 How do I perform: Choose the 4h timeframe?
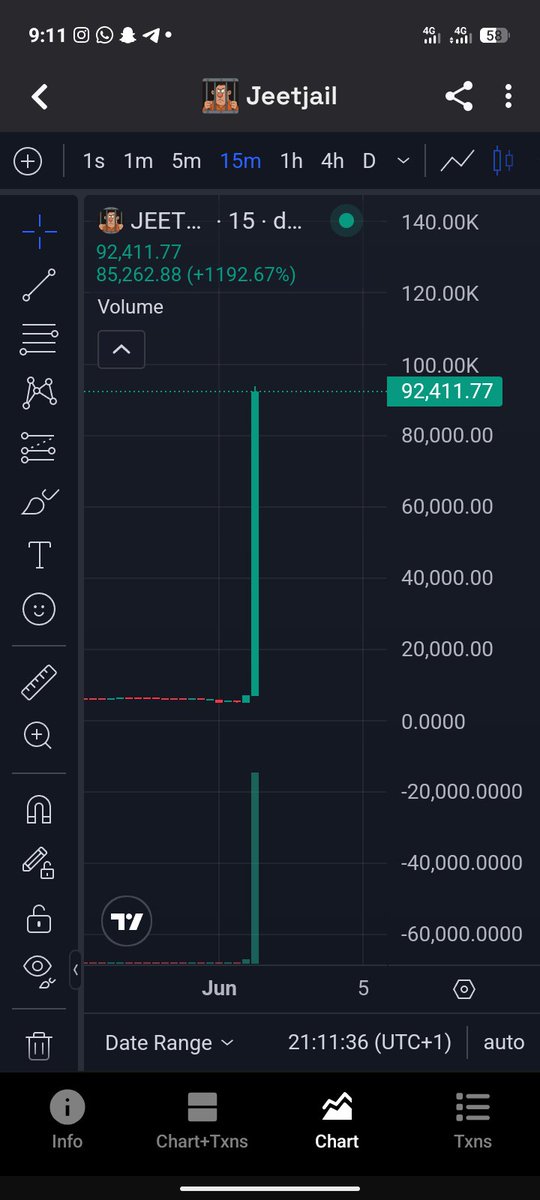coord(332,161)
